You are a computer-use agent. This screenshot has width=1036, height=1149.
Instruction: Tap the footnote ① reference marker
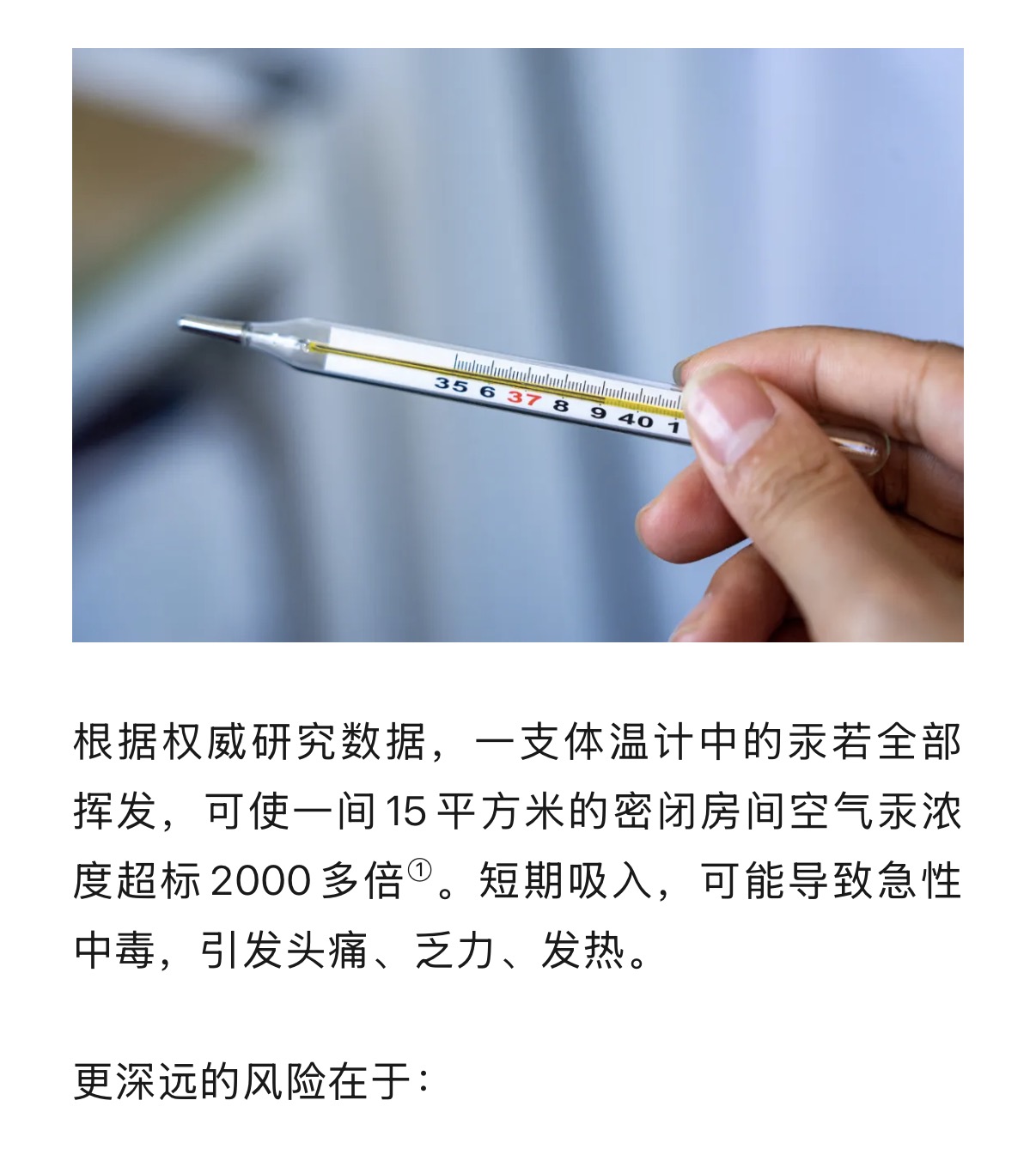419,871
